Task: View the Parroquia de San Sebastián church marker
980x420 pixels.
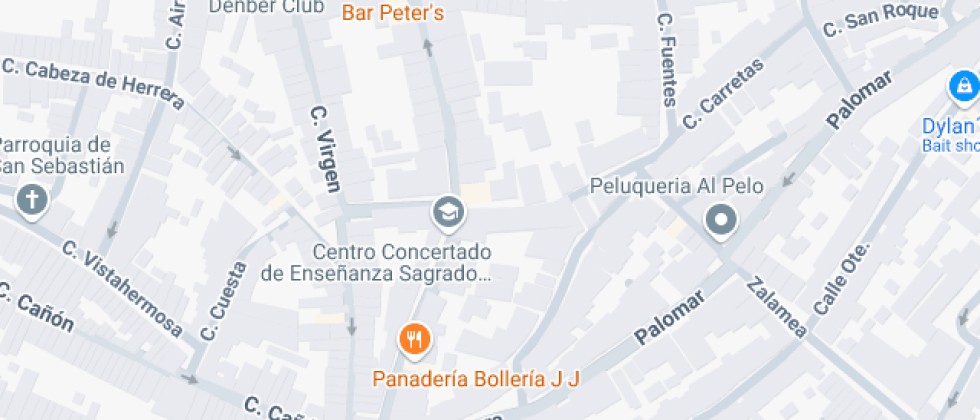Action: pyautogui.click(x=32, y=201)
